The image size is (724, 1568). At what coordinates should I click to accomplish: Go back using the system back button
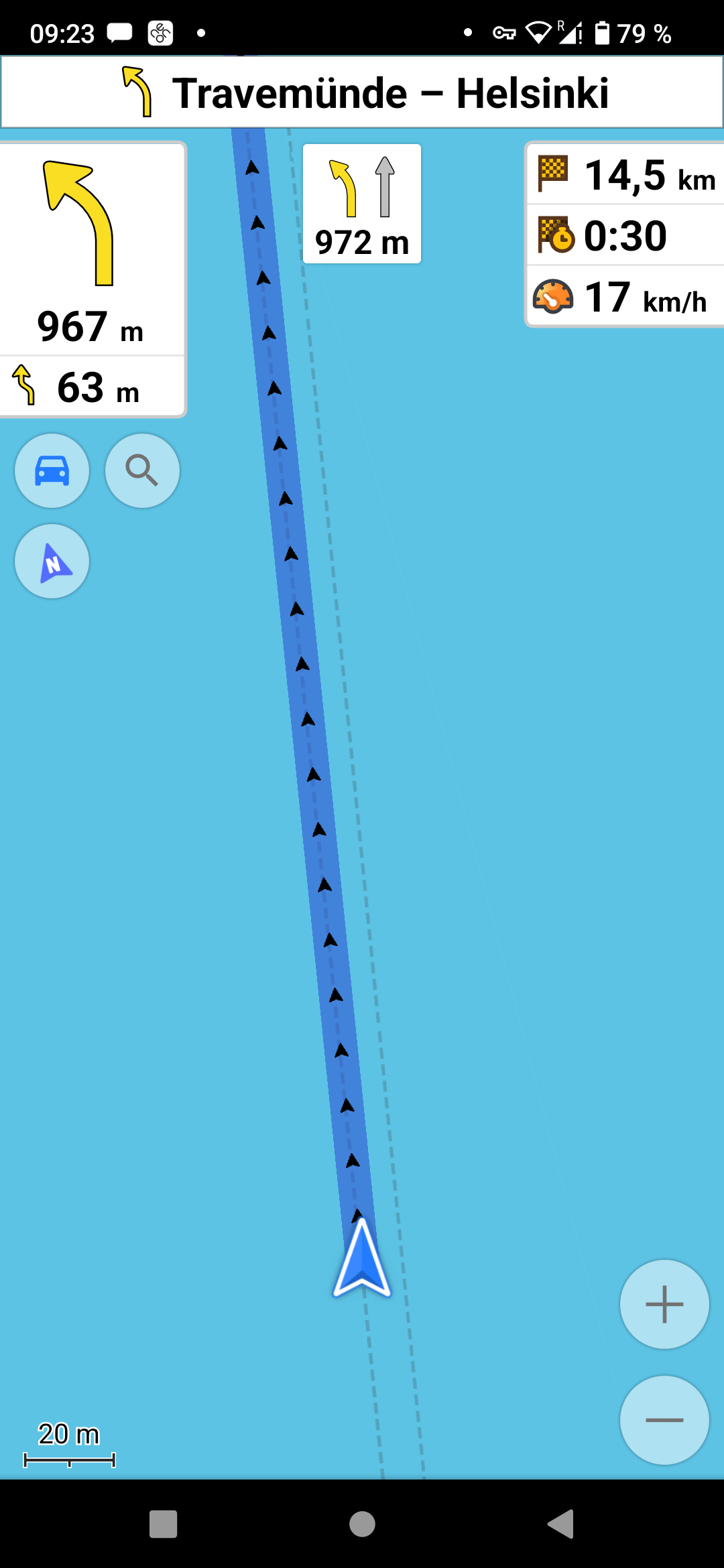560,1524
